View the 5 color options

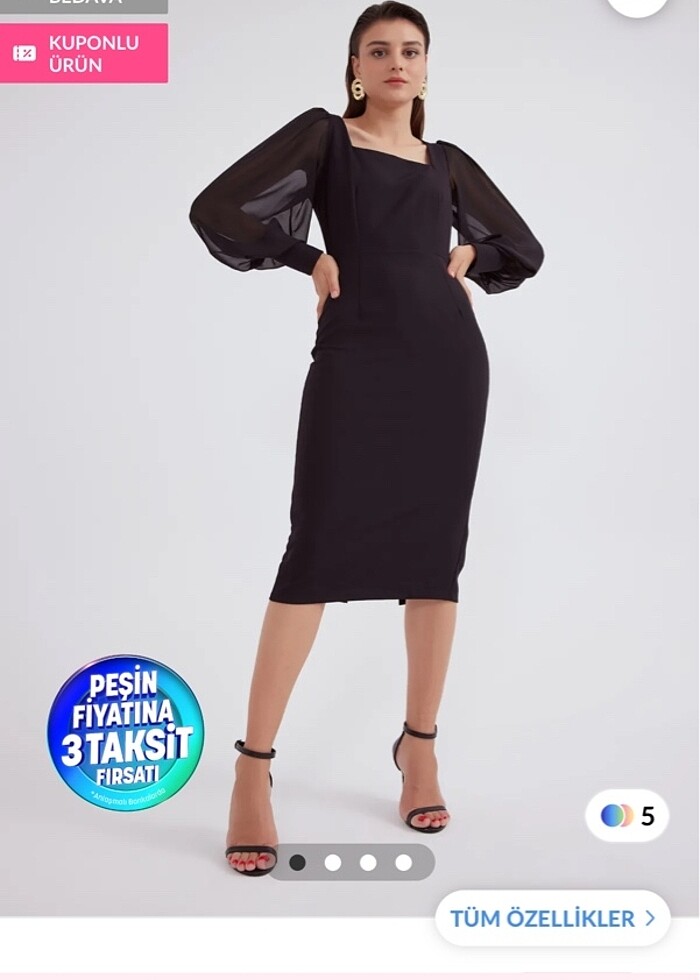coord(627,815)
